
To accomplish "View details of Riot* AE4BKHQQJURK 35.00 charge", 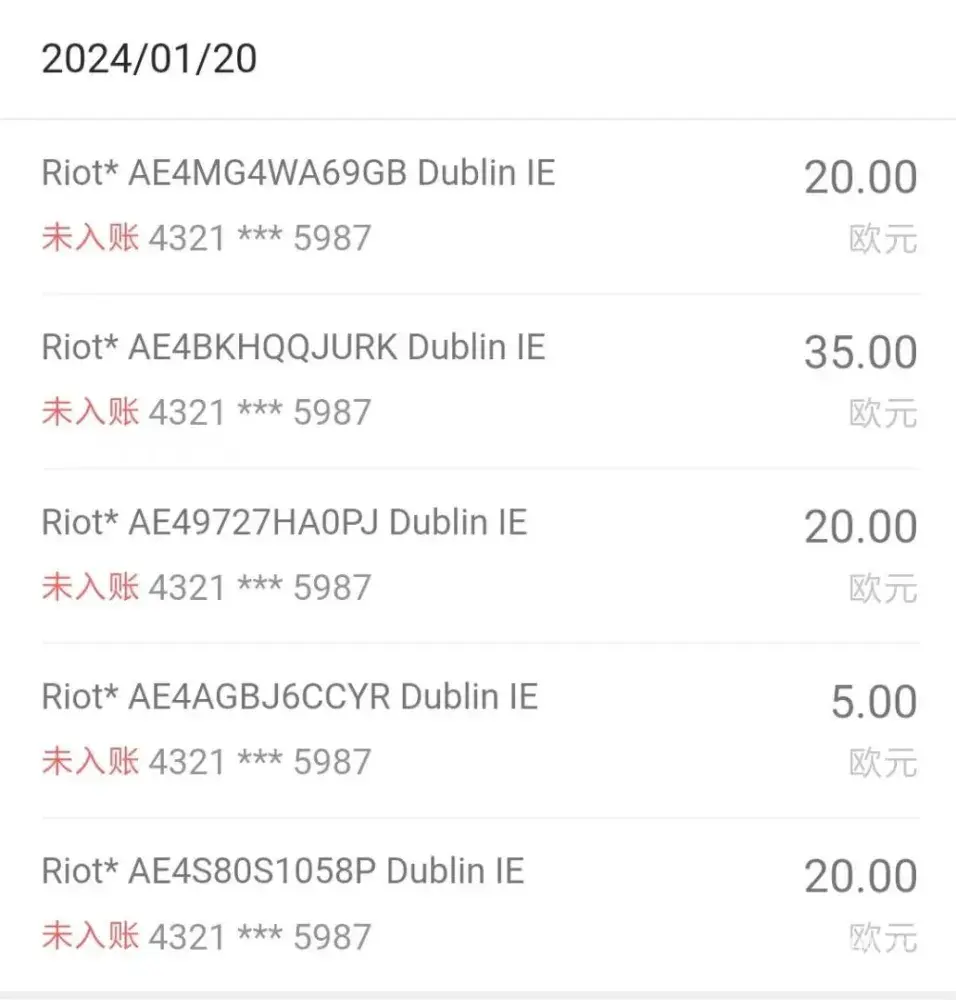I will click(294, 348).
